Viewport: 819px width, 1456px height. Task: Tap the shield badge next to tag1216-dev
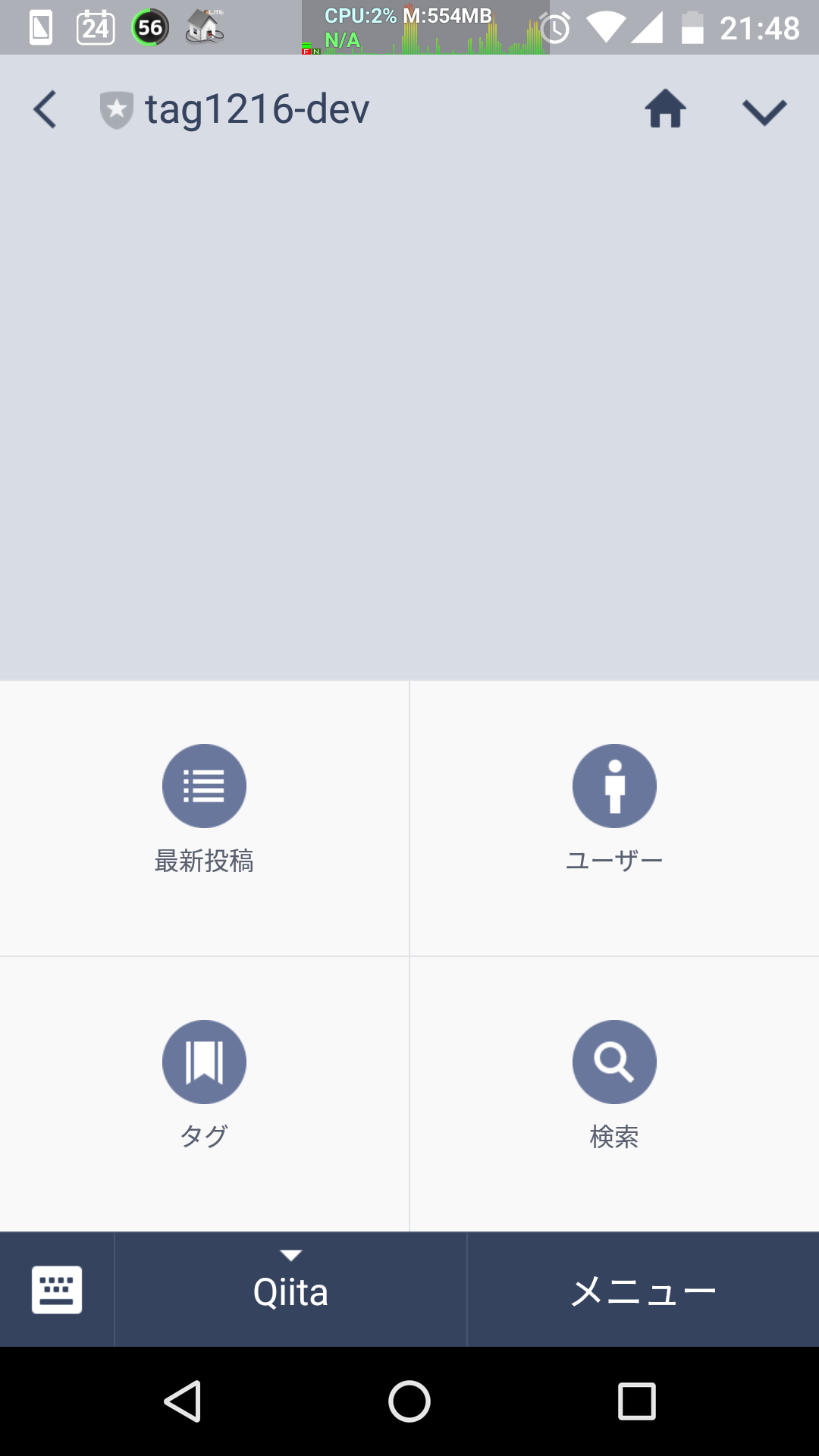tap(117, 108)
